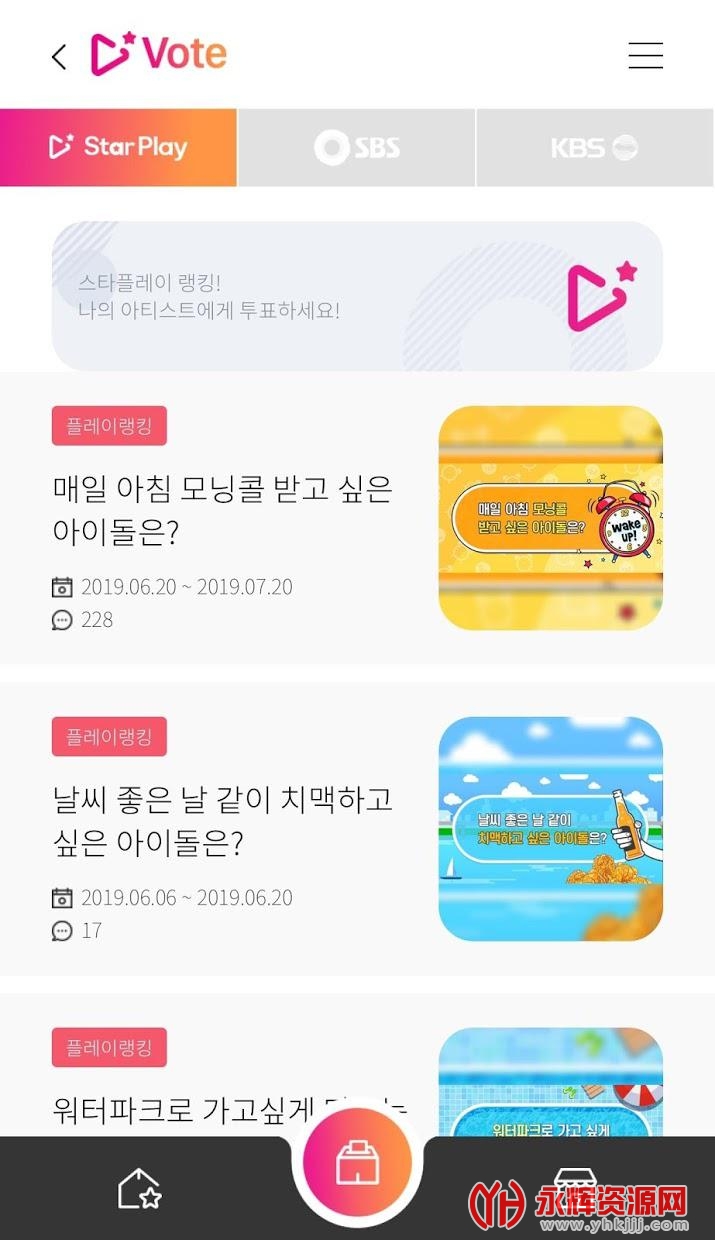Open the 워터파크 vote card
Viewport: 715px width, 1240px height.
[357, 1065]
